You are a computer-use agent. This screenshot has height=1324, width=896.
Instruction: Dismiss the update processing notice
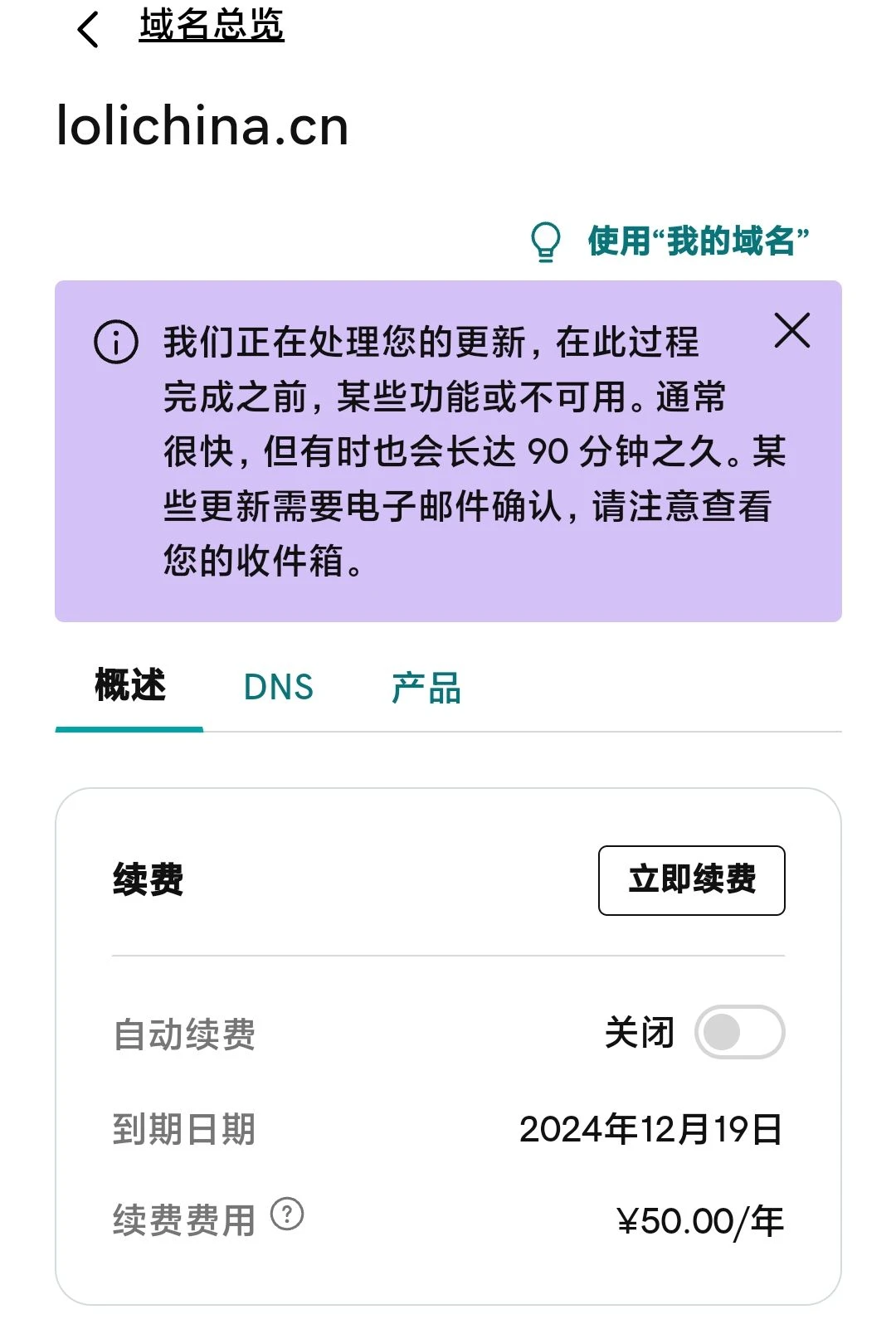coord(791,330)
